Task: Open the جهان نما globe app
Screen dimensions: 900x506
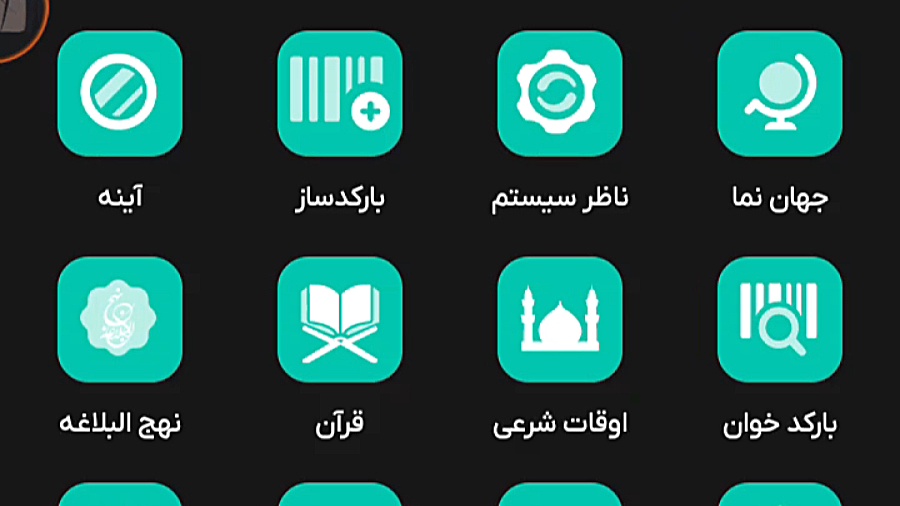Action: tap(780, 94)
